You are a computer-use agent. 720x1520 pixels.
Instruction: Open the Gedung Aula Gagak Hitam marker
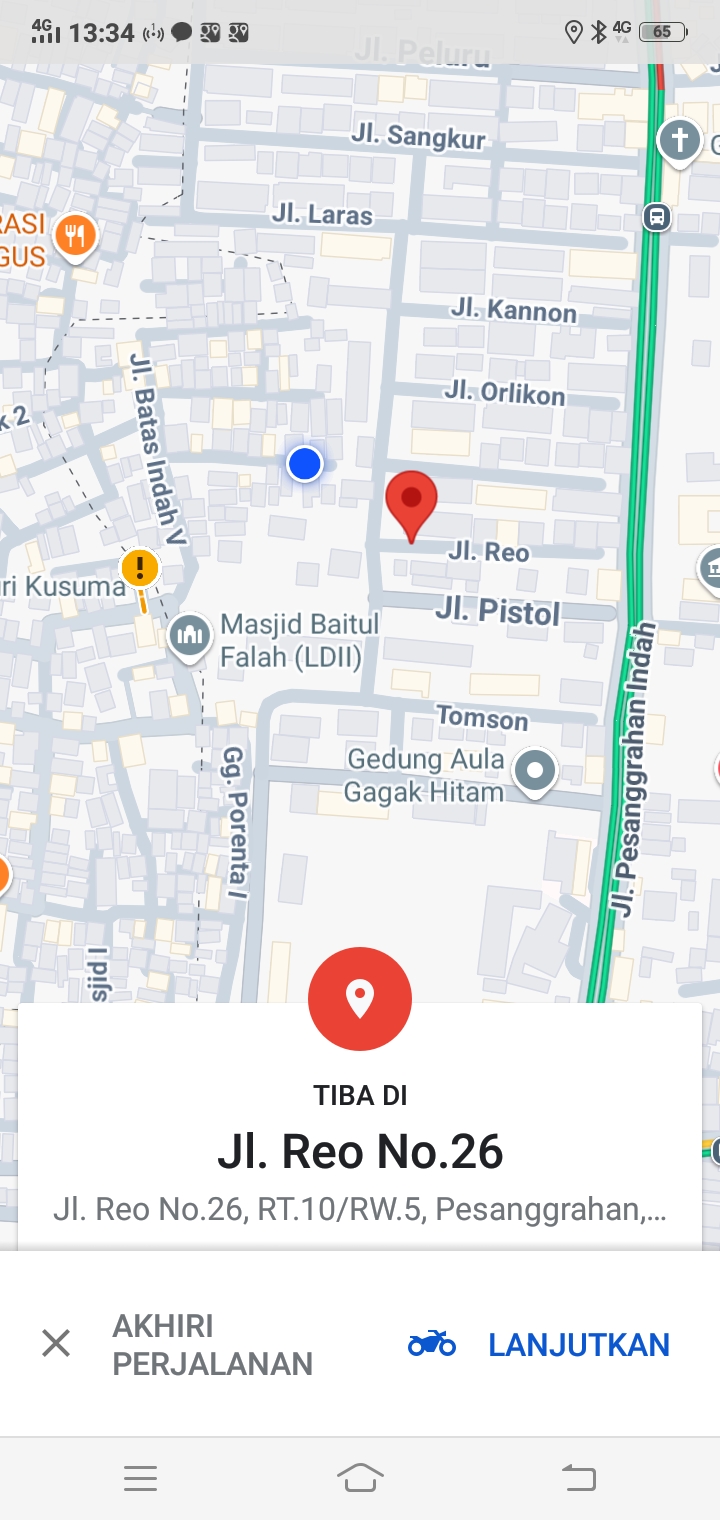tap(535, 771)
